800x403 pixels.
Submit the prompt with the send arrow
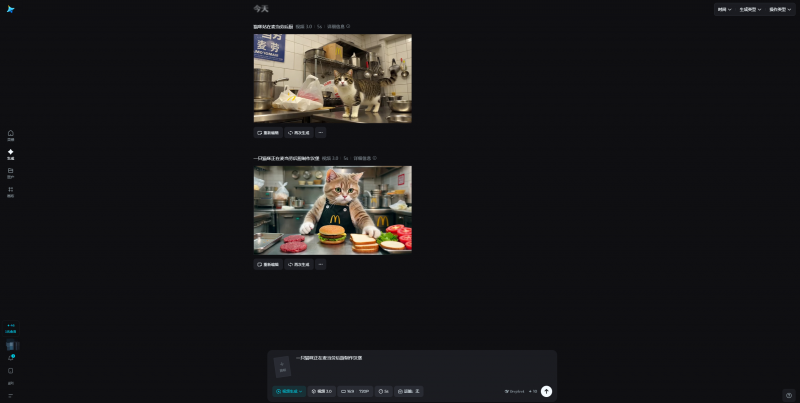(546, 391)
